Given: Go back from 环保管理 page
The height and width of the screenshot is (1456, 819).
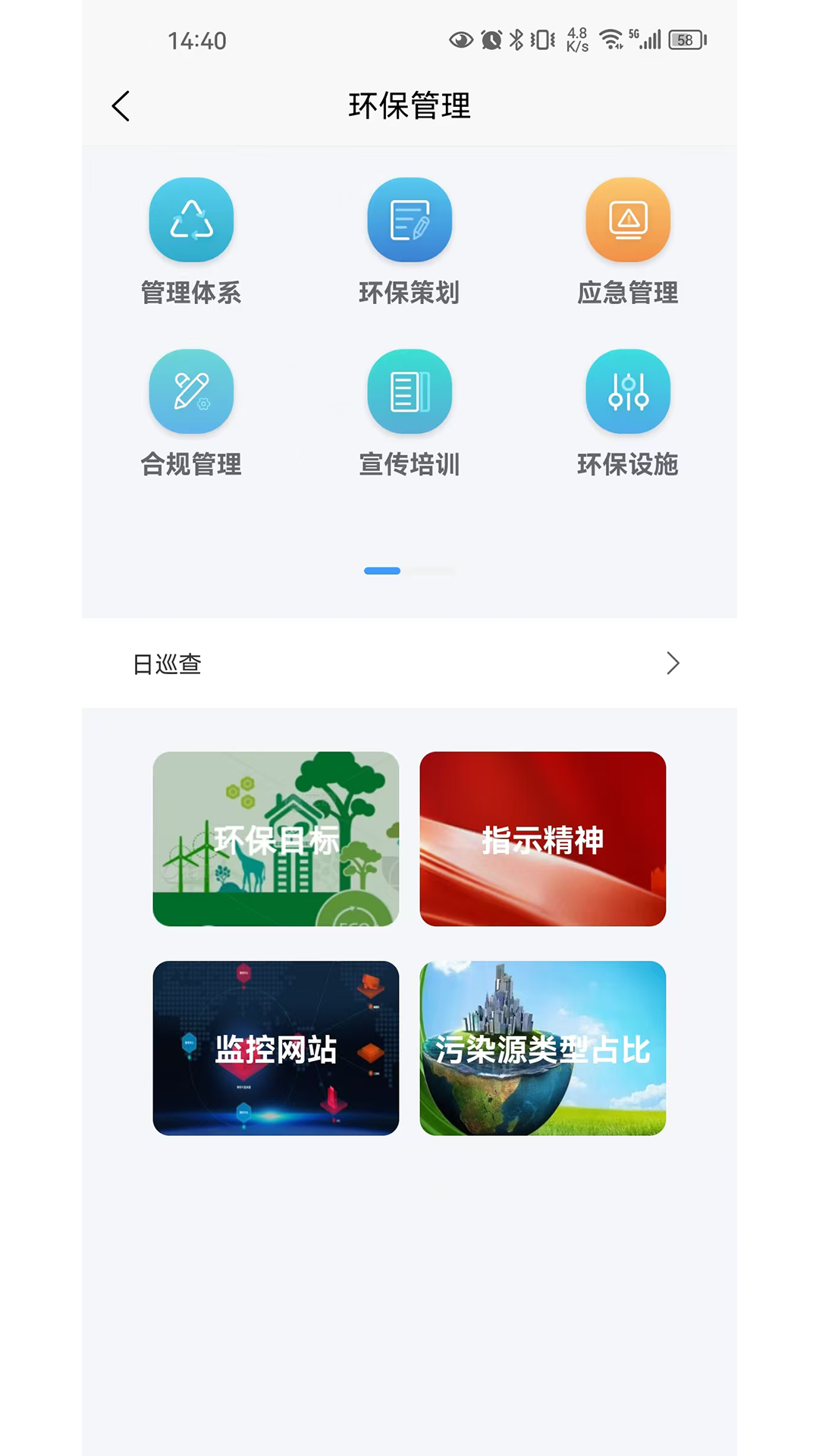Looking at the screenshot, I should (121, 106).
